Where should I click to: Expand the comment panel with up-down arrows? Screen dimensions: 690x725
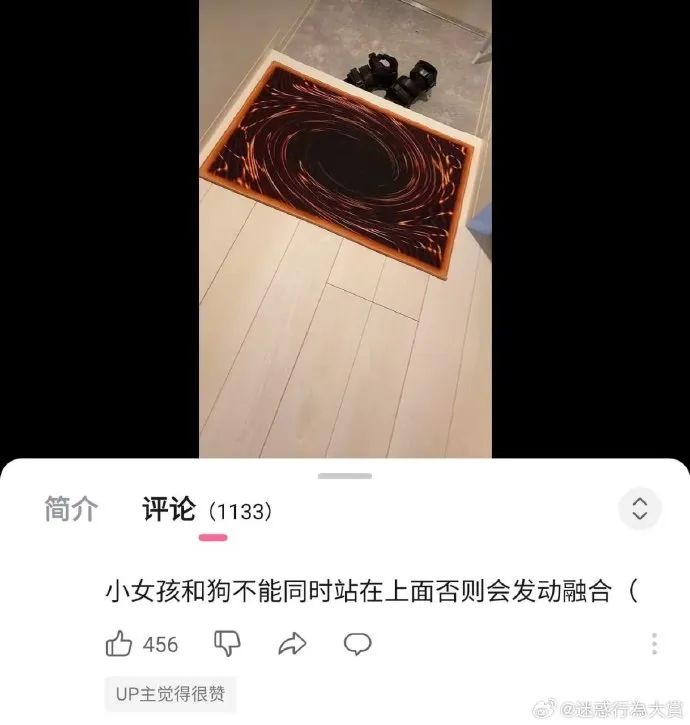coord(639,509)
